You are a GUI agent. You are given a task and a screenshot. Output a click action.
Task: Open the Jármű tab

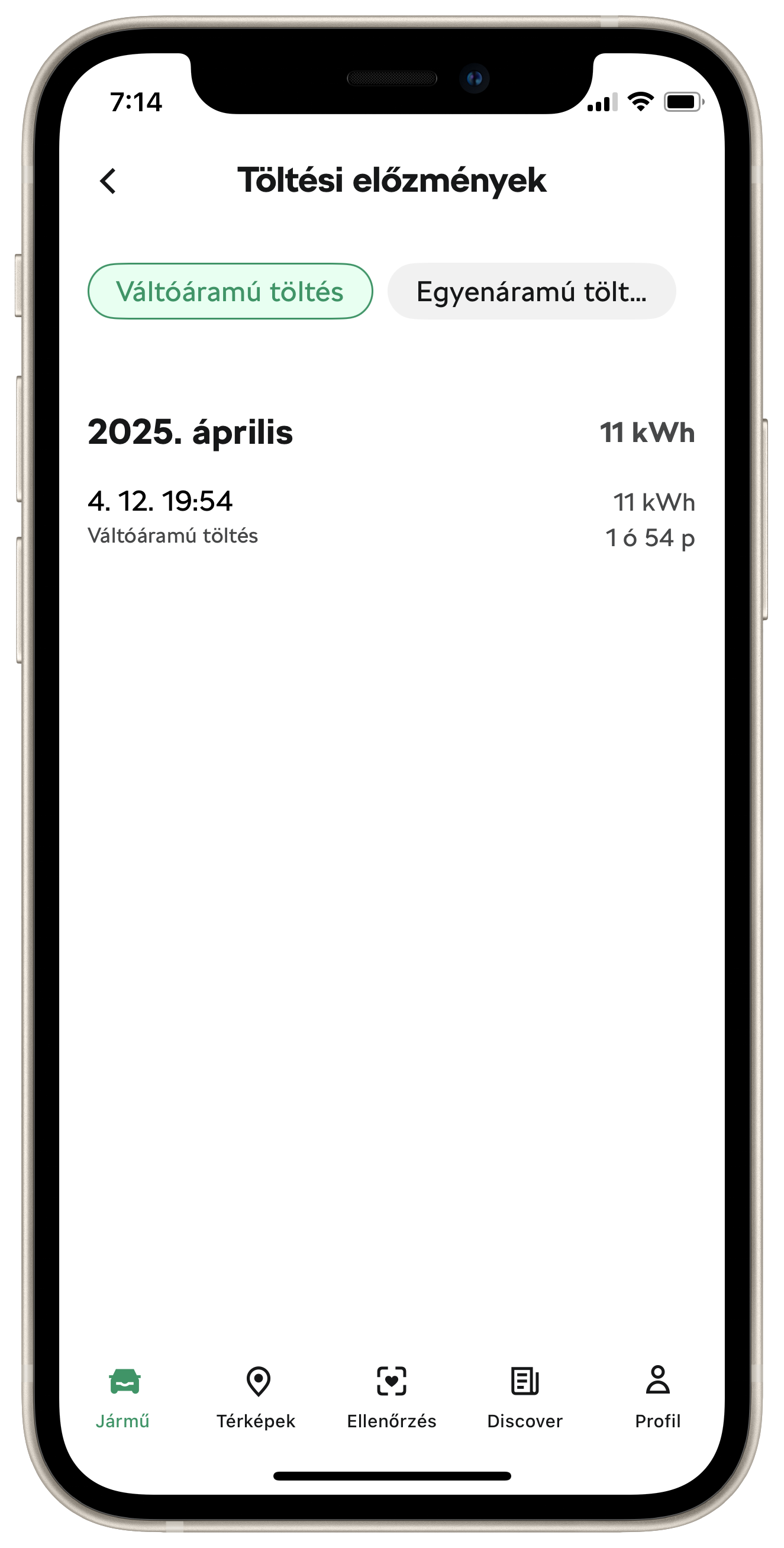tap(123, 1397)
